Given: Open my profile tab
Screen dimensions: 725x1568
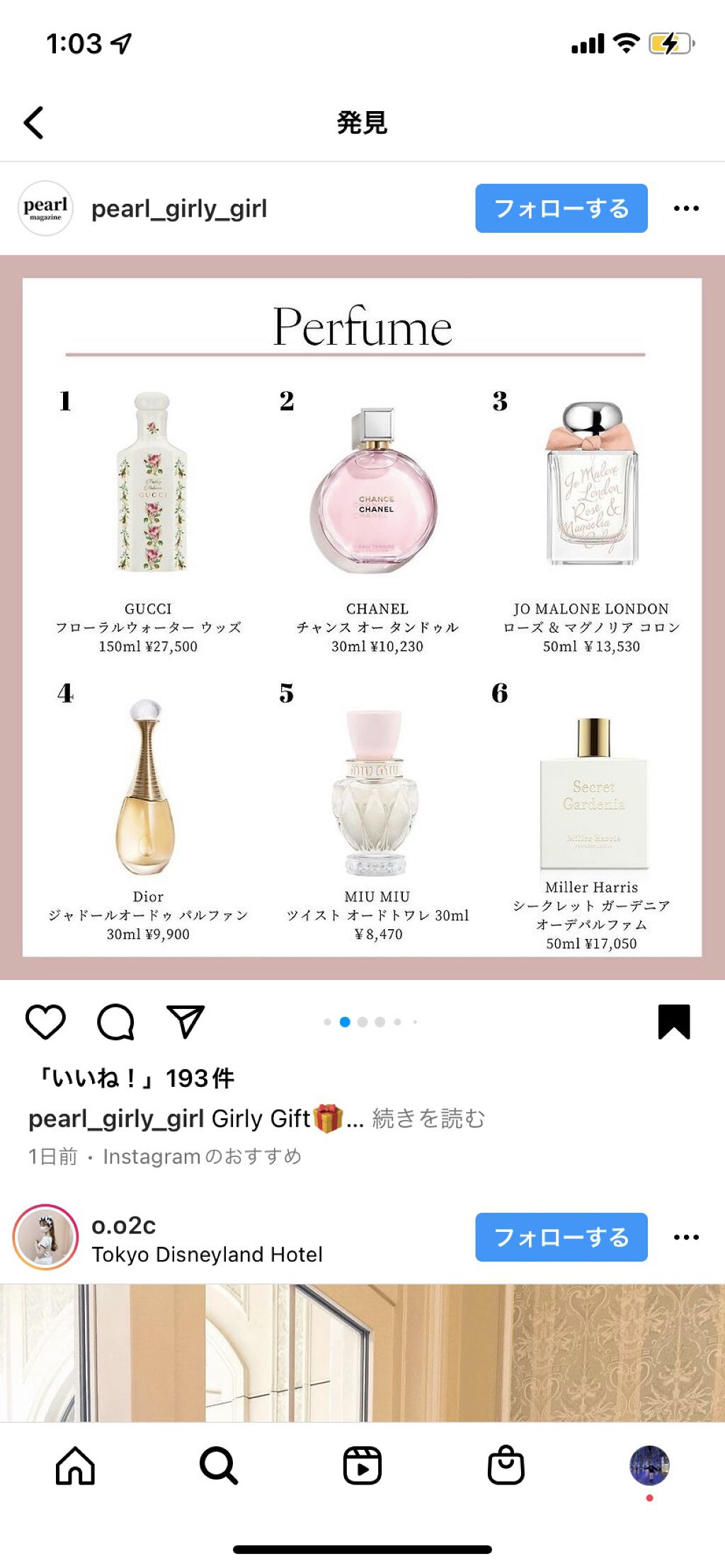Looking at the screenshot, I should click(649, 1465).
